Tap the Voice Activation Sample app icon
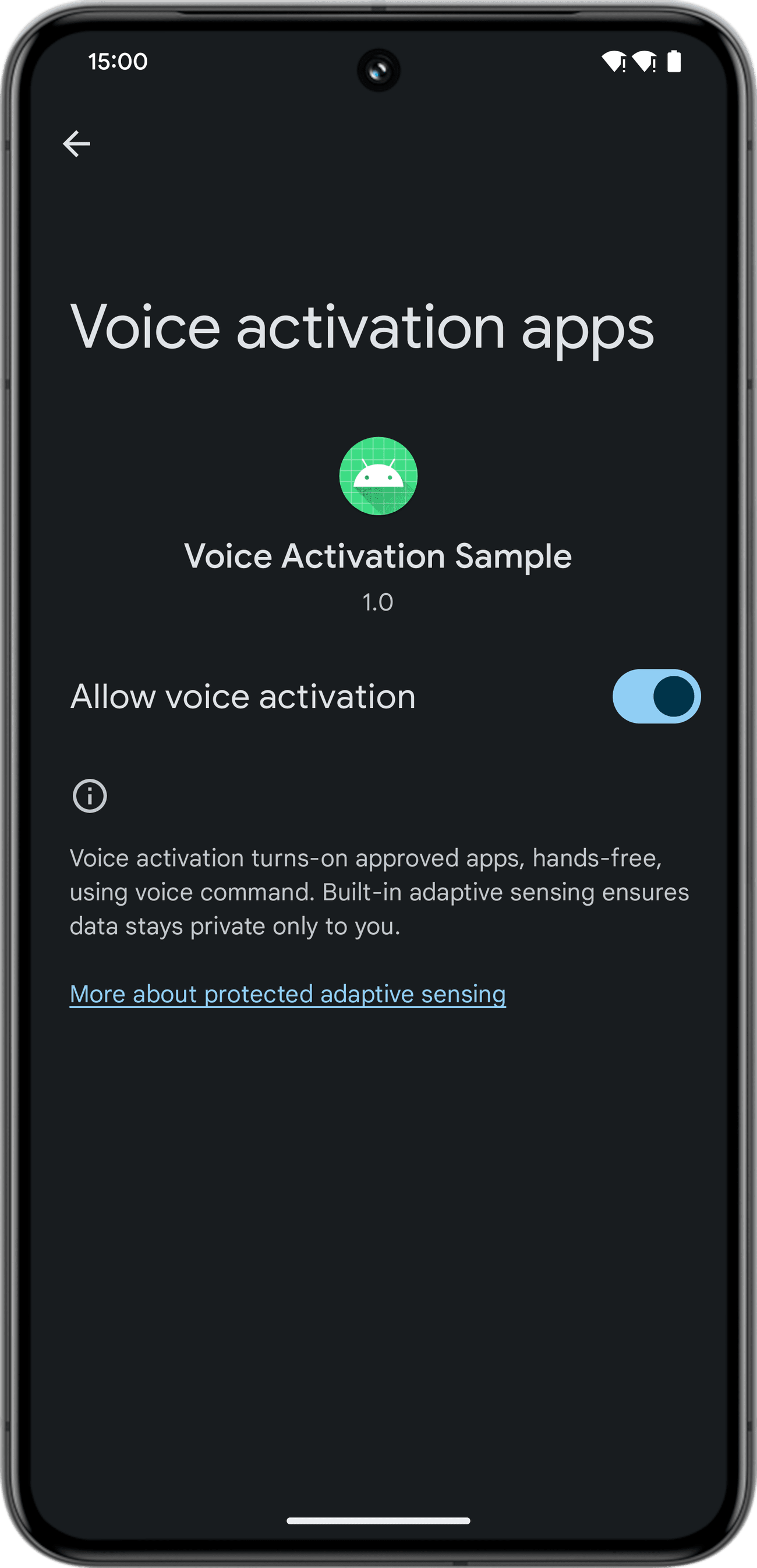The height and width of the screenshot is (1568, 757). pyautogui.click(x=378, y=477)
